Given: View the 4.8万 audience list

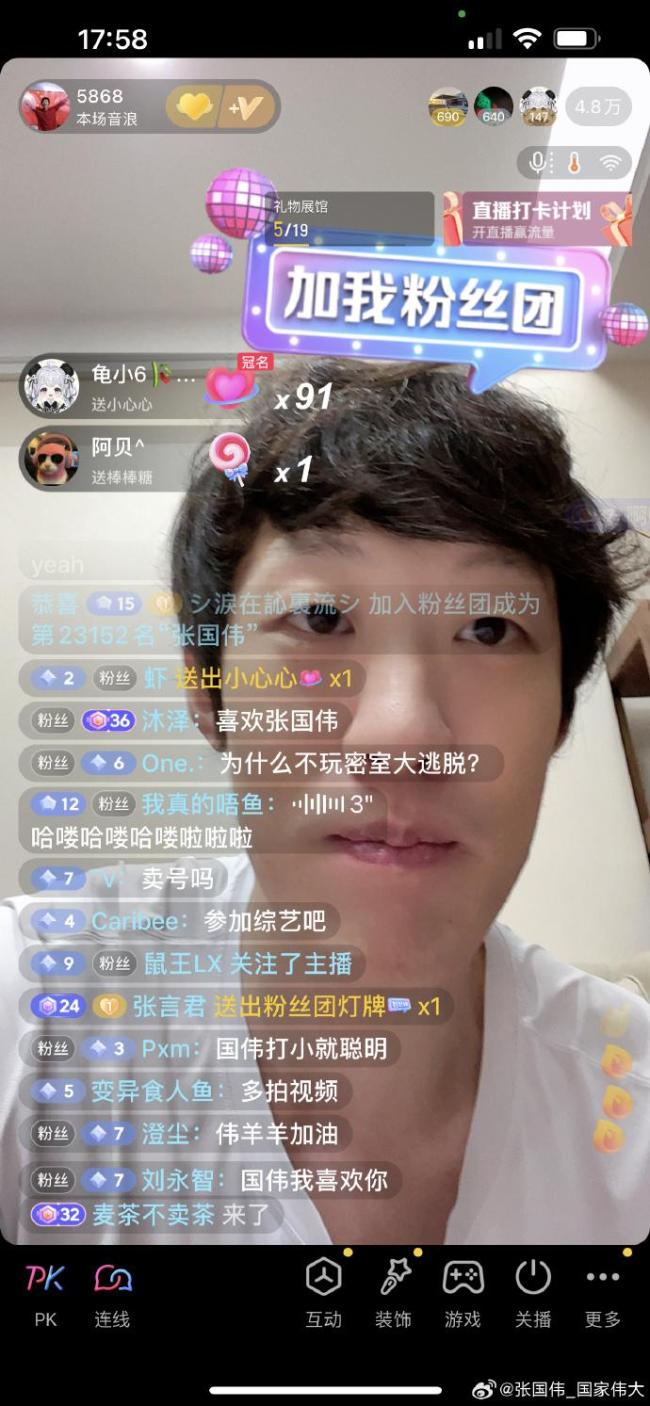Looking at the screenshot, I should tap(598, 107).
